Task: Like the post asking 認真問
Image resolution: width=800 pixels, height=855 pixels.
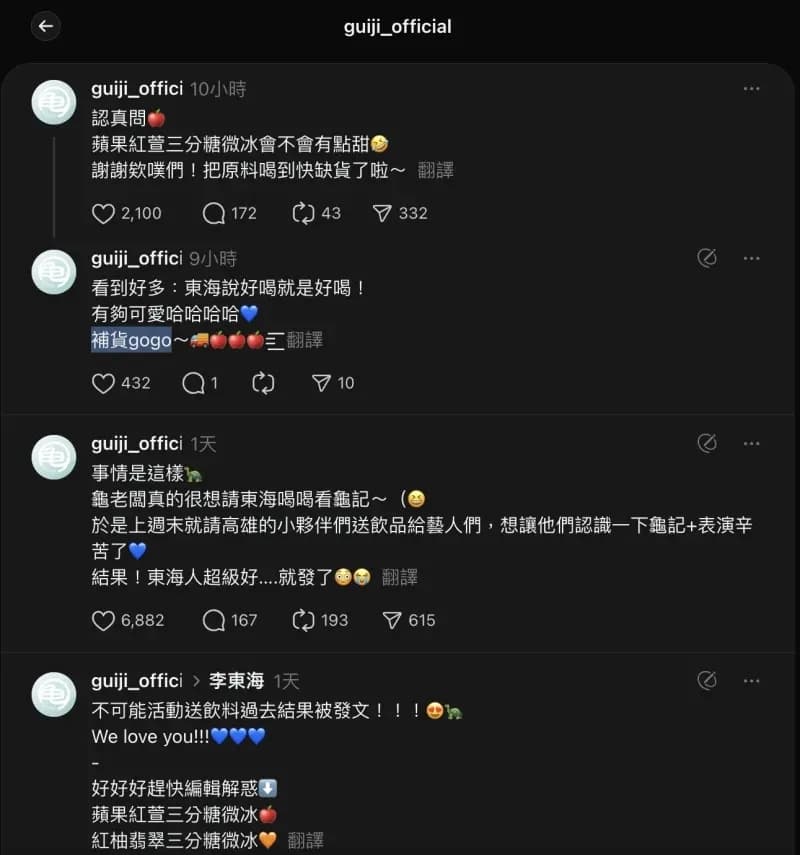Action: (104, 213)
